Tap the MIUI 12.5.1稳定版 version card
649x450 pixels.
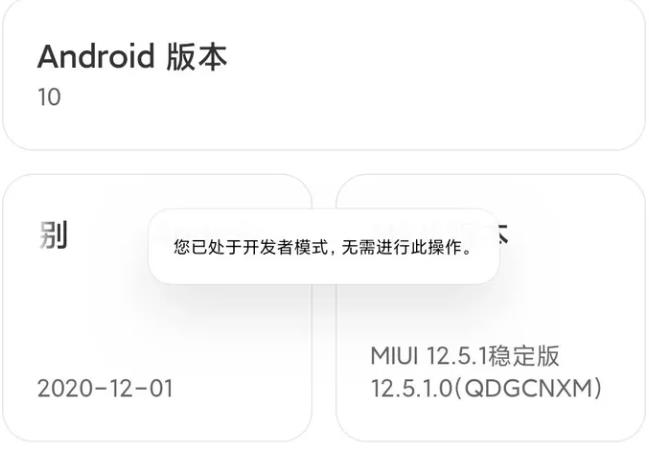pos(489,370)
